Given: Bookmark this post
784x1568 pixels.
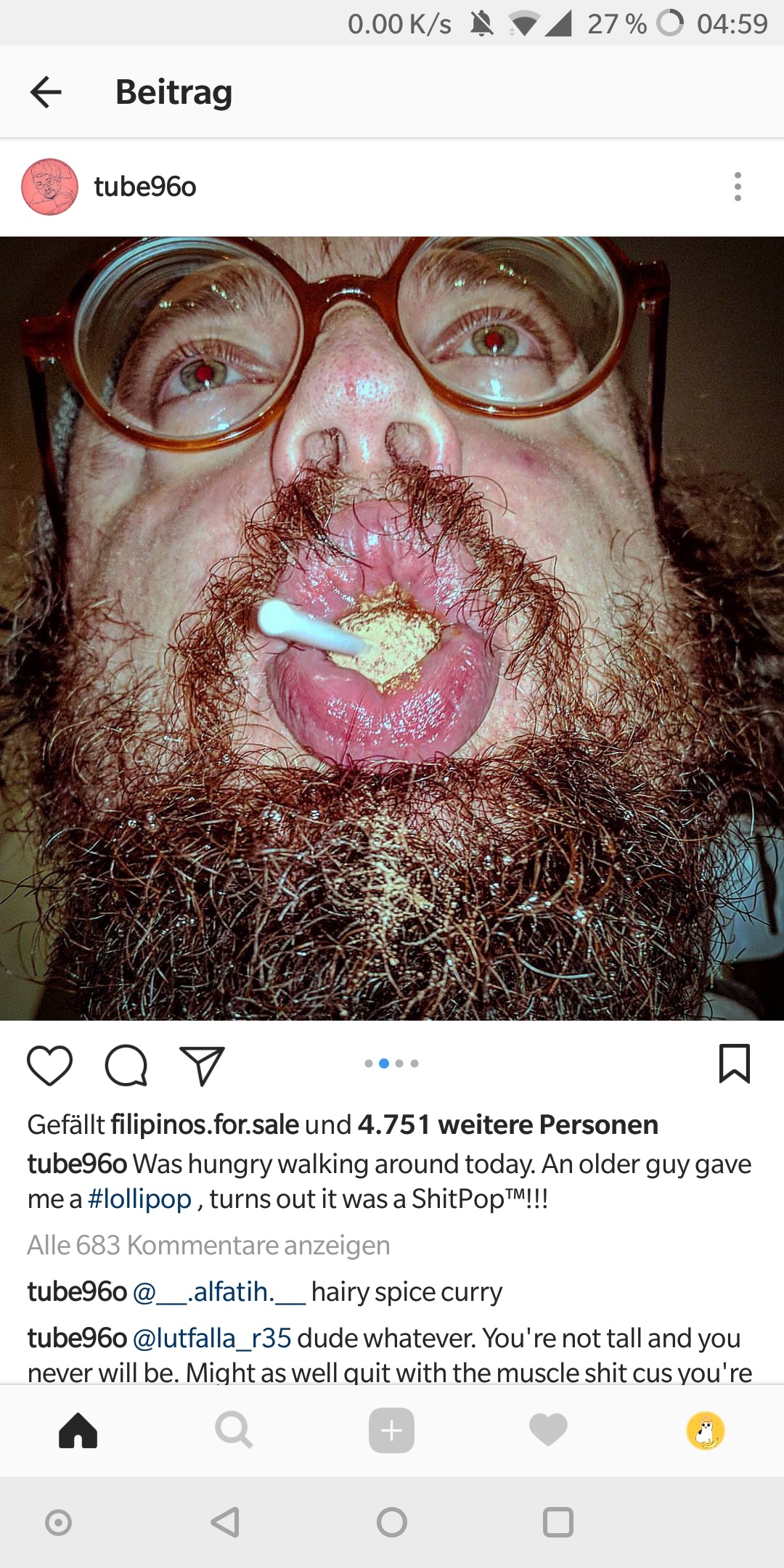Looking at the screenshot, I should (734, 1063).
